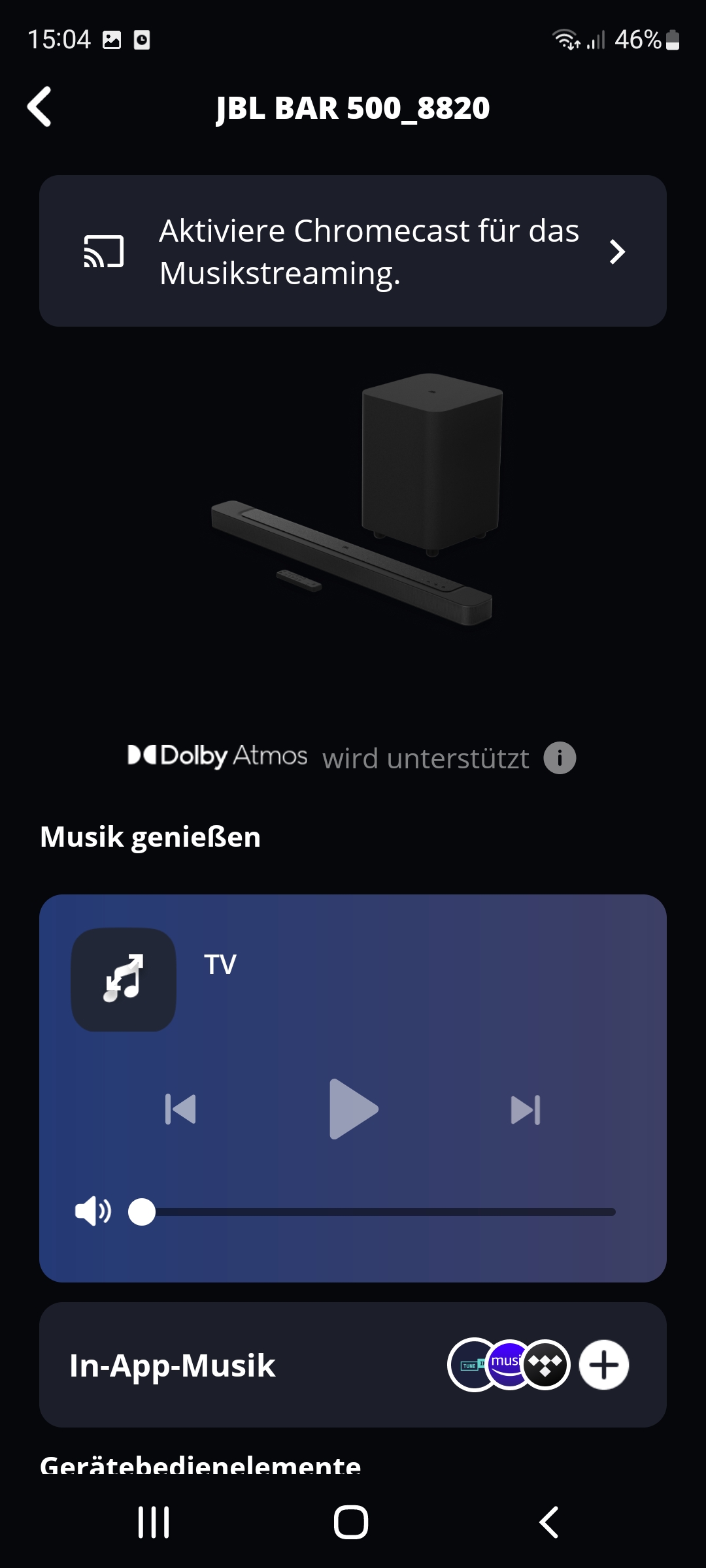Image resolution: width=706 pixels, height=1568 pixels.
Task: Add a music service with the plus button
Action: click(604, 1365)
